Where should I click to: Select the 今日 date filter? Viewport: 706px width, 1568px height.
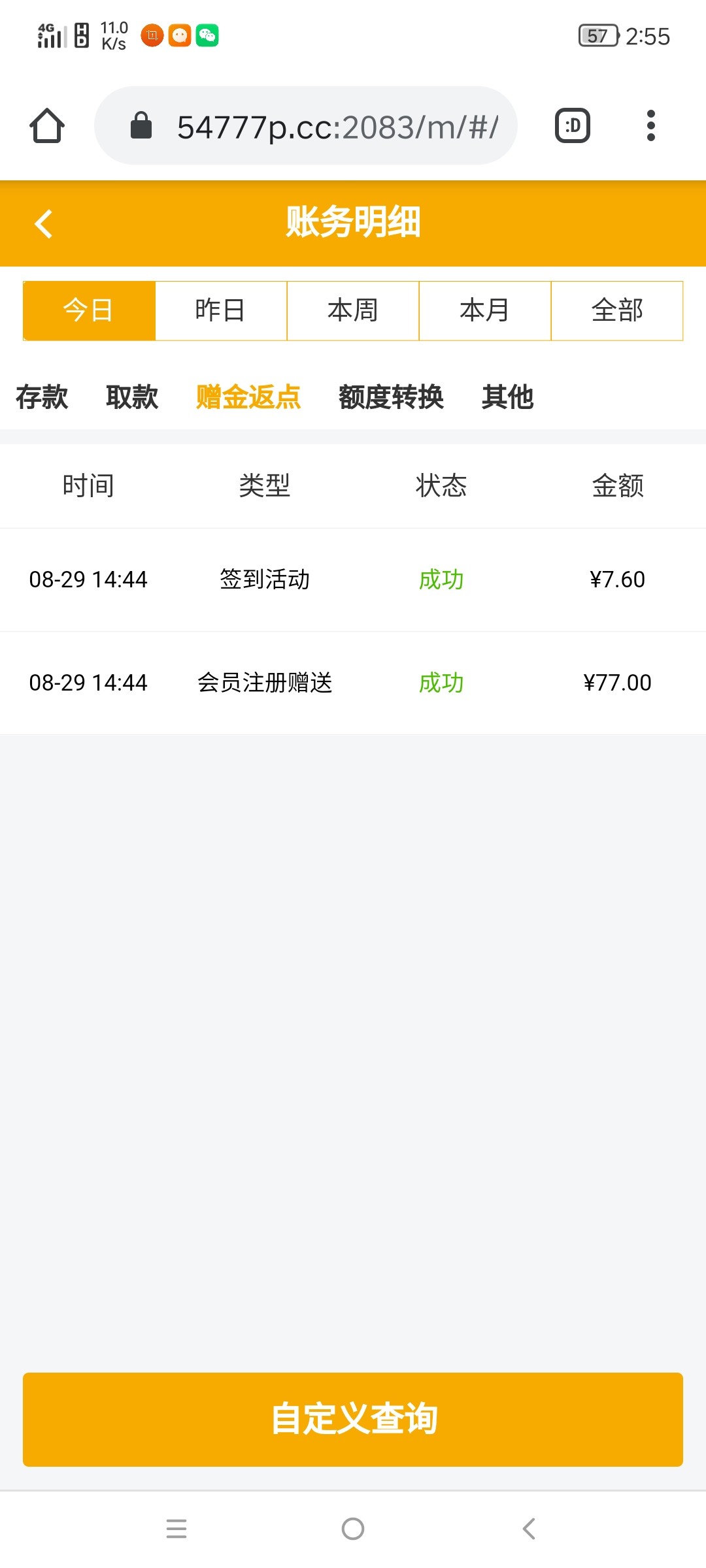tap(89, 310)
